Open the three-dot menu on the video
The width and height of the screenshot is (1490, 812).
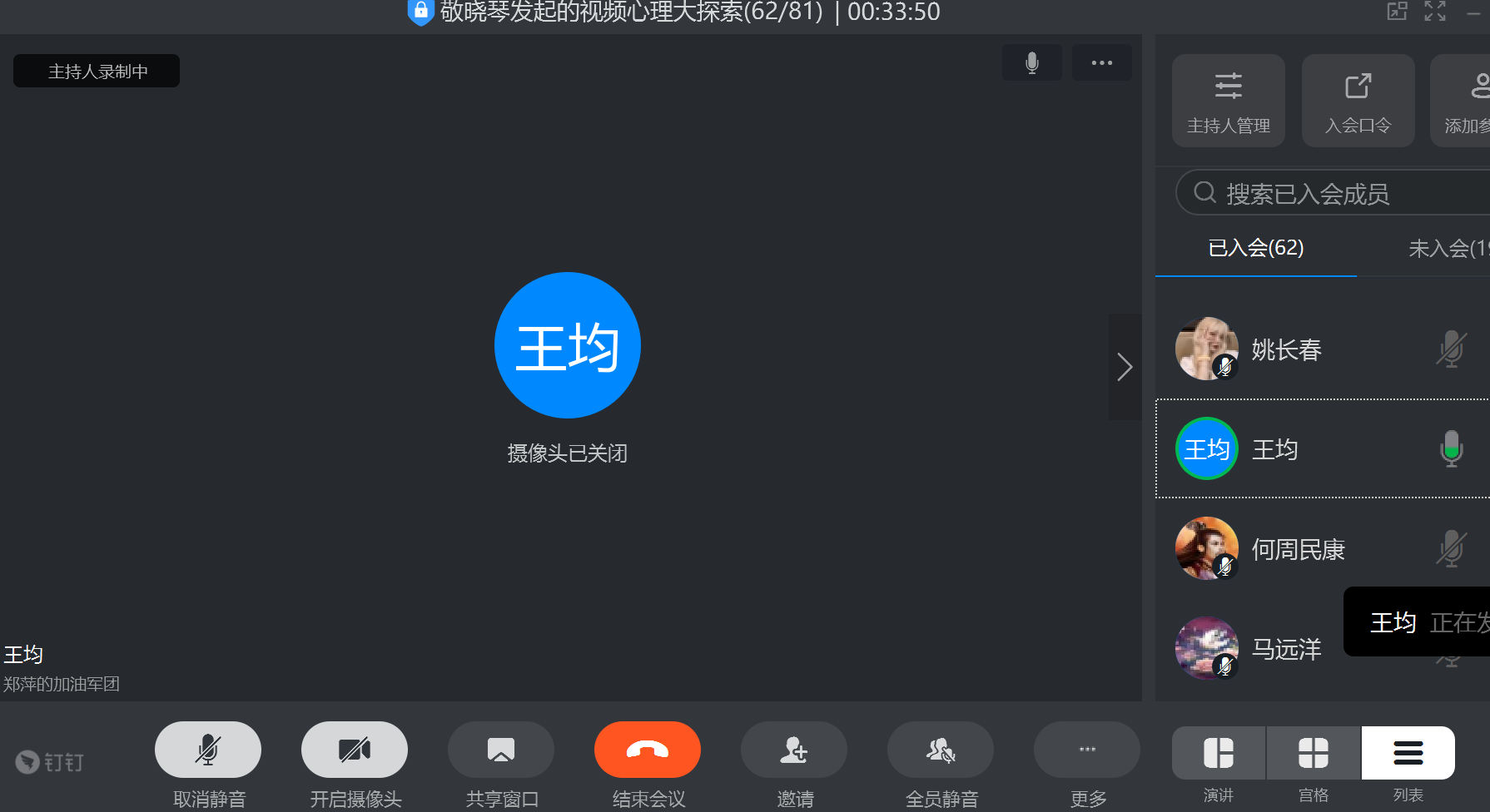click(x=1102, y=63)
